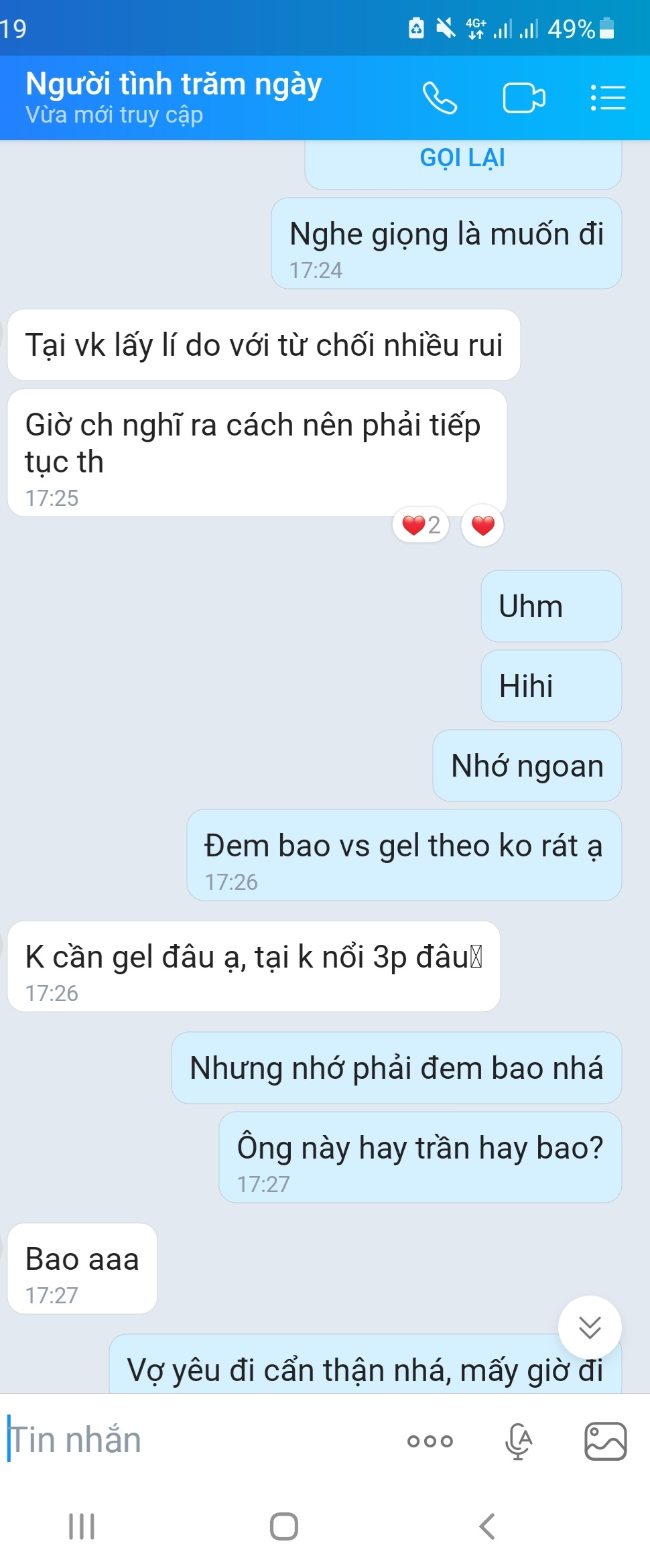The height and width of the screenshot is (1568, 650).
Task: Open more options next to message field
Action: click(x=430, y=1441)
